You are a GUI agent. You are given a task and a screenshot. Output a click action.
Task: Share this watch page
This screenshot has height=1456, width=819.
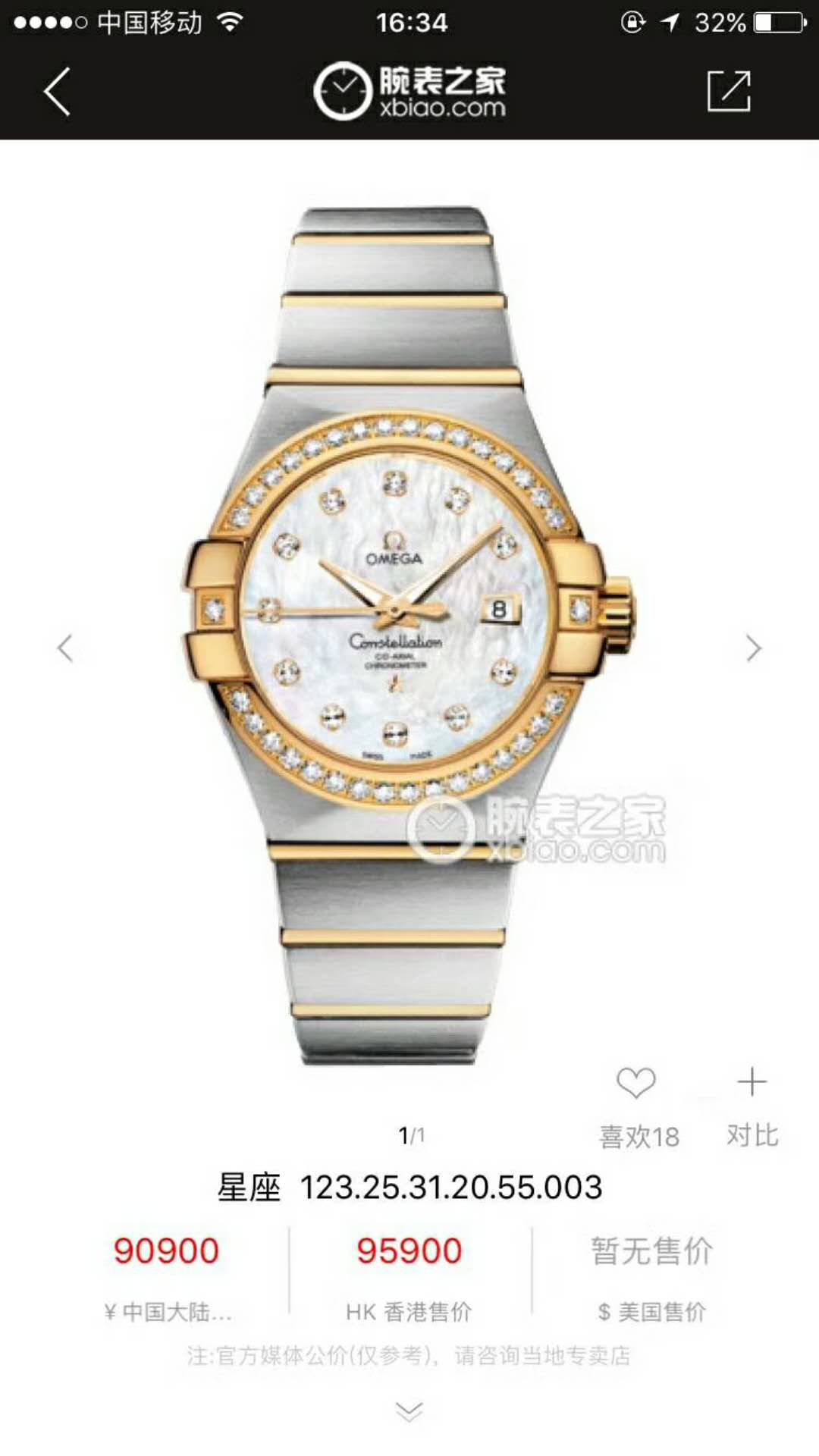(x=729, y=92)
